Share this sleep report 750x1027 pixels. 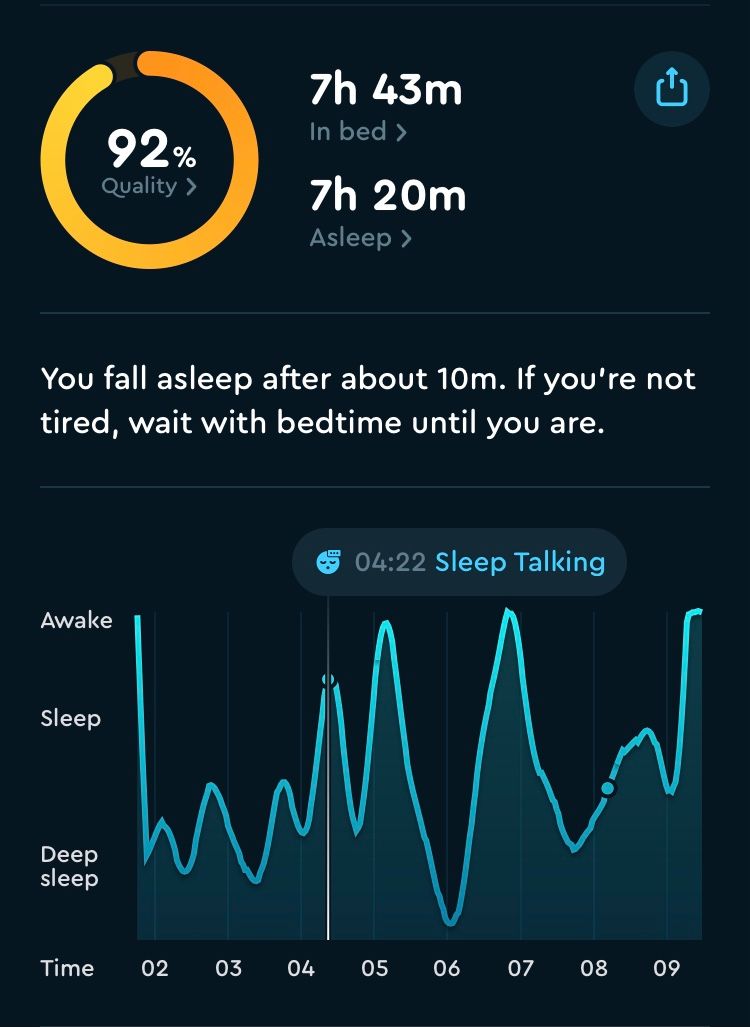pos(672,90)
